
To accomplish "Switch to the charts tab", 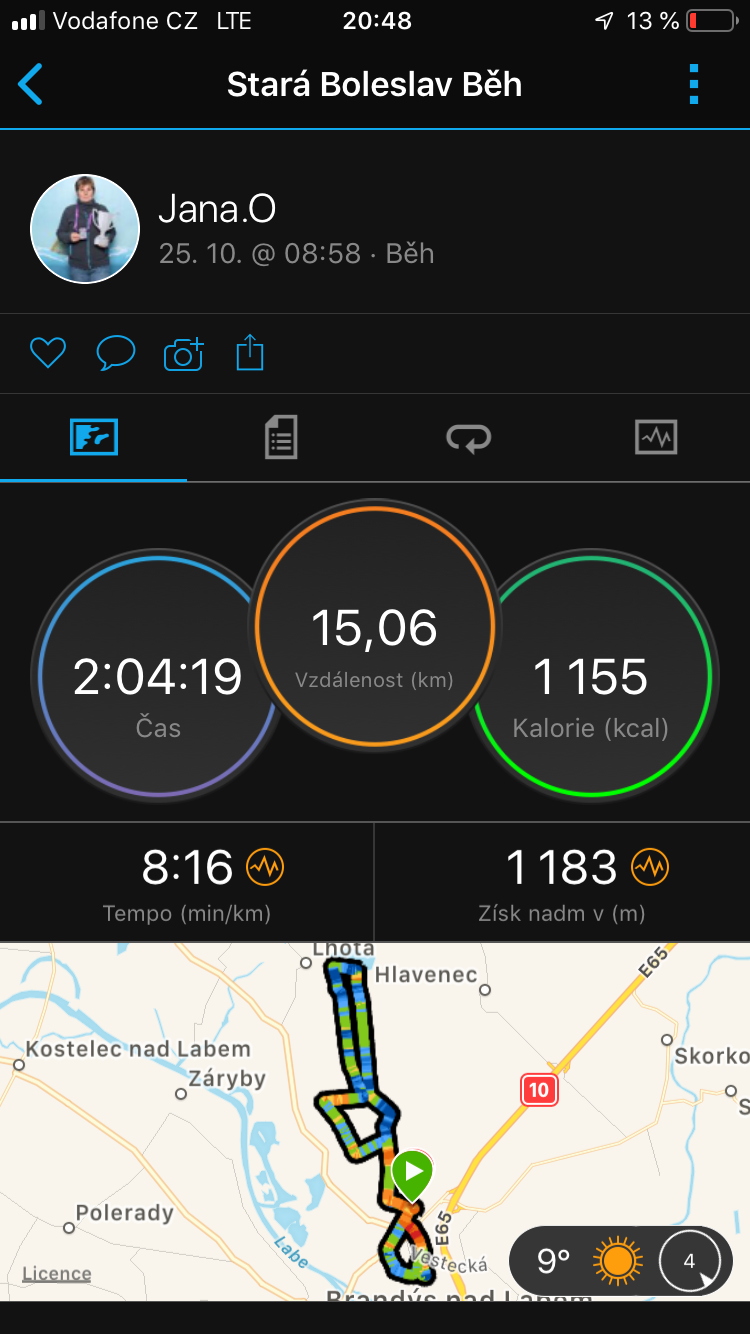I will 656,437.
